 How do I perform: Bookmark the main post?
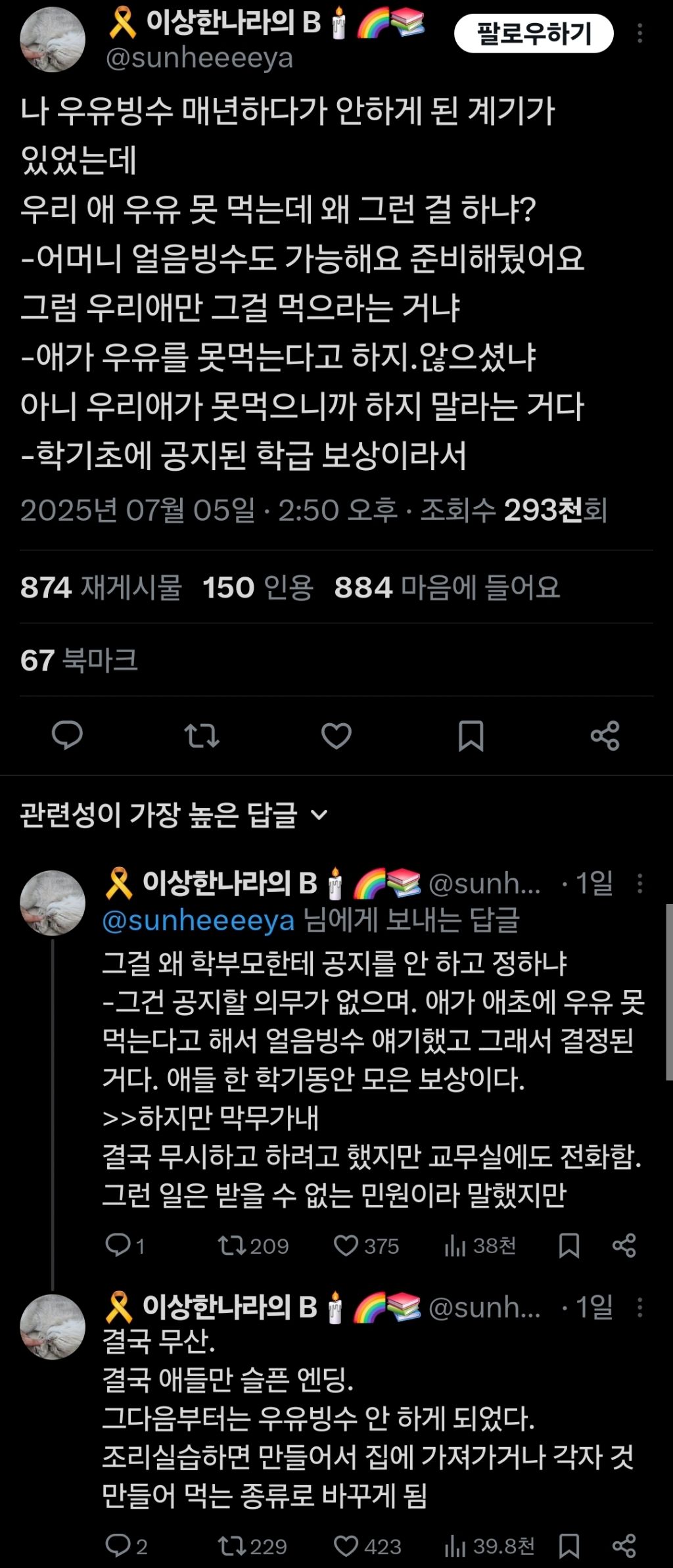click(x=471, y=735)
